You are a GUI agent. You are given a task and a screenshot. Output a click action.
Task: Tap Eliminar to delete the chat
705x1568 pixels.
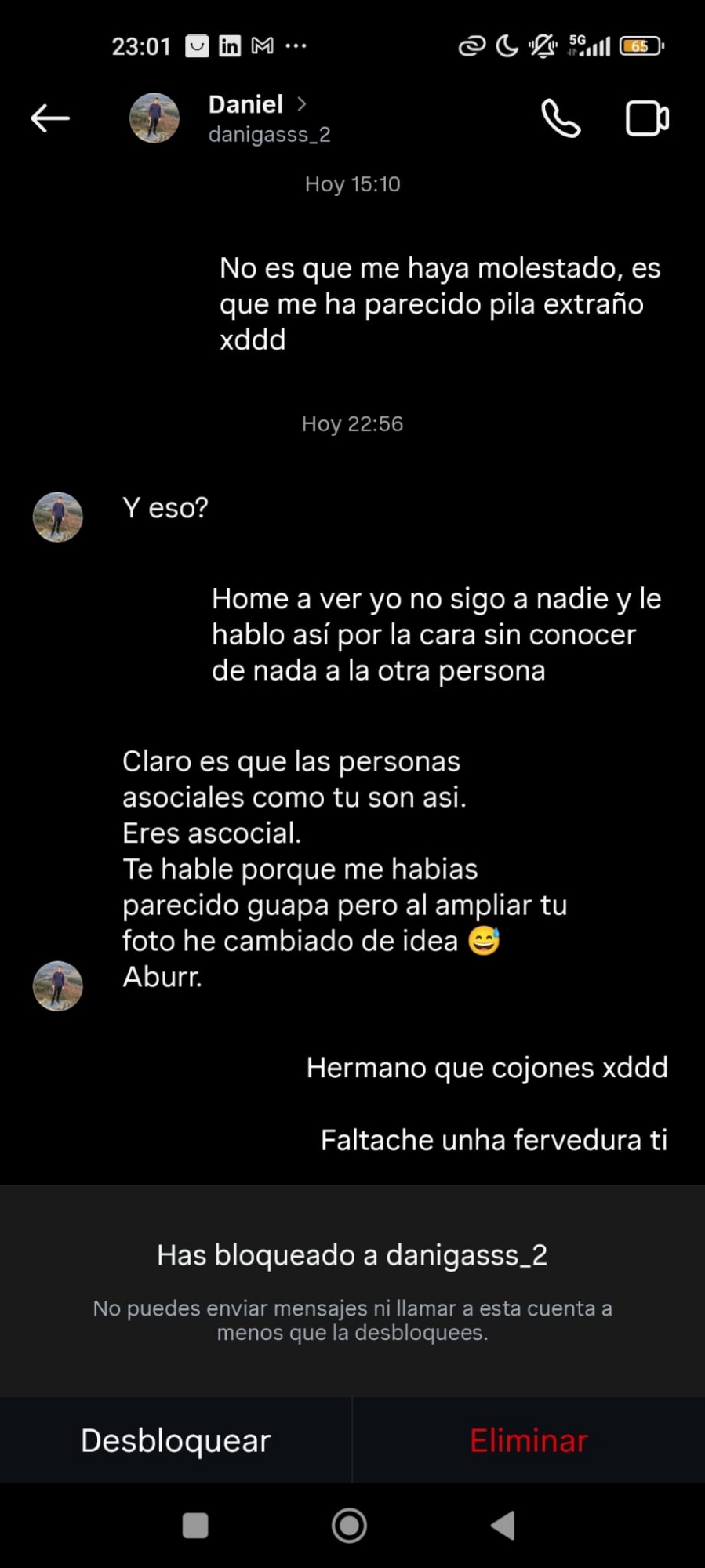pyautogui.click(x=529, y=1441)
